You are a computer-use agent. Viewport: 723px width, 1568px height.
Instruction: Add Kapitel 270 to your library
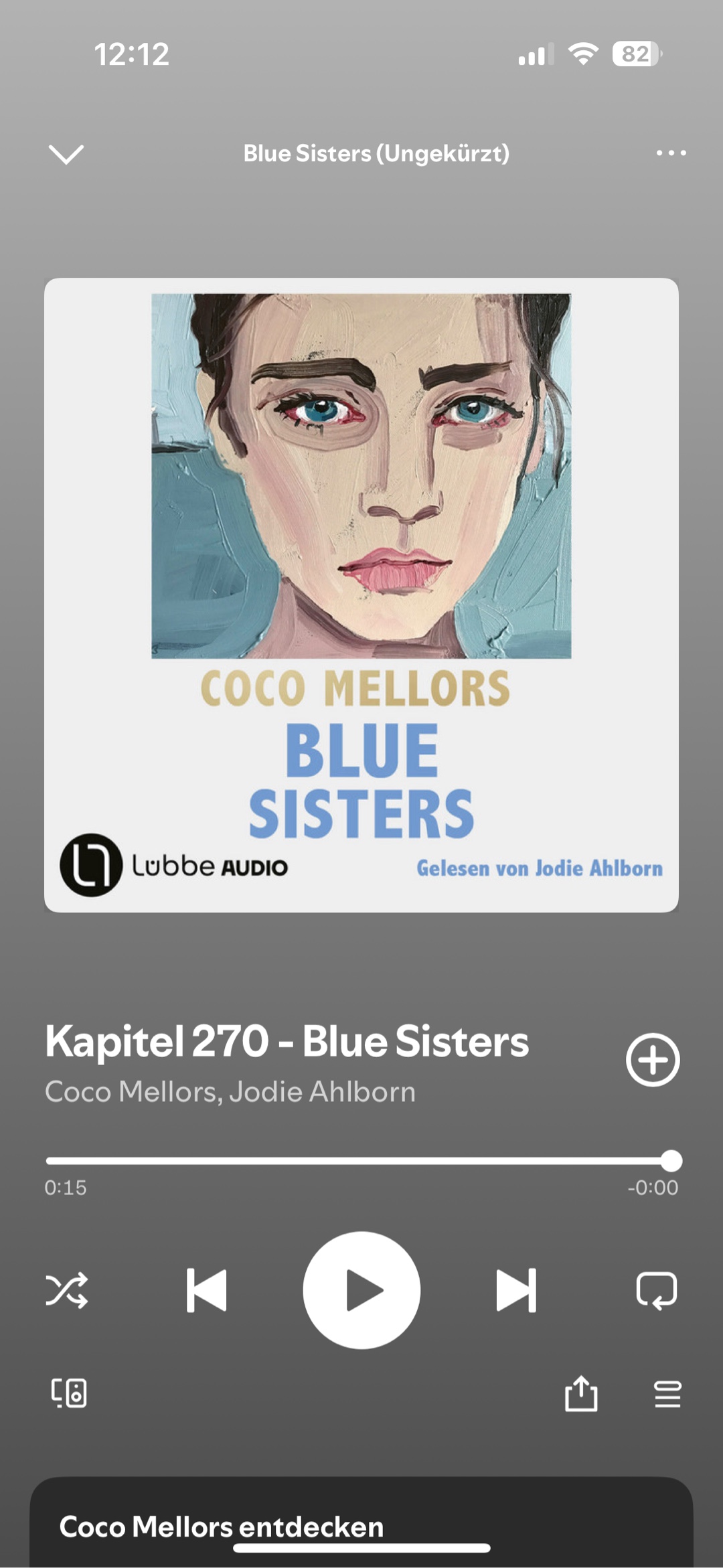click(x=653, y=1060)
